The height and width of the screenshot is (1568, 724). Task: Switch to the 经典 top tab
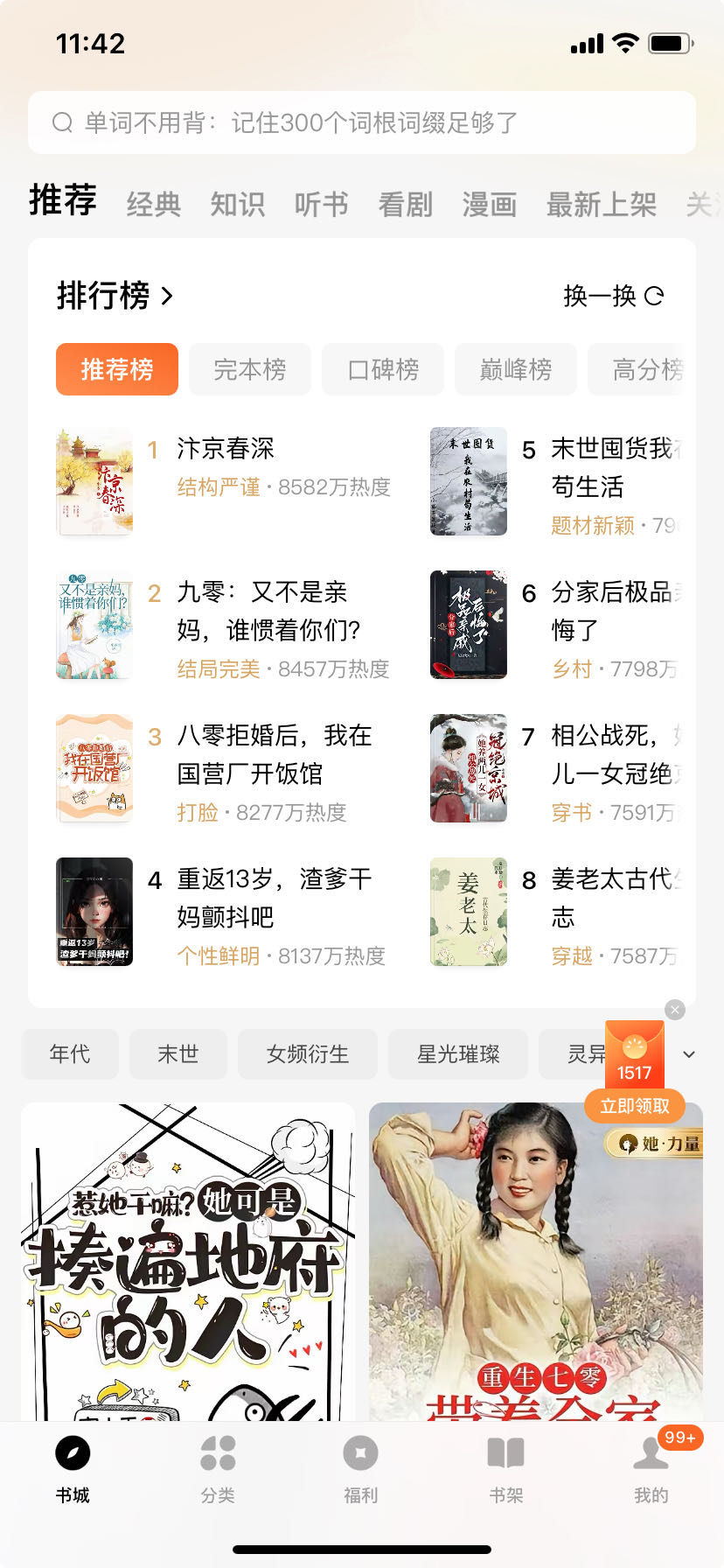(x=154, y=205)
